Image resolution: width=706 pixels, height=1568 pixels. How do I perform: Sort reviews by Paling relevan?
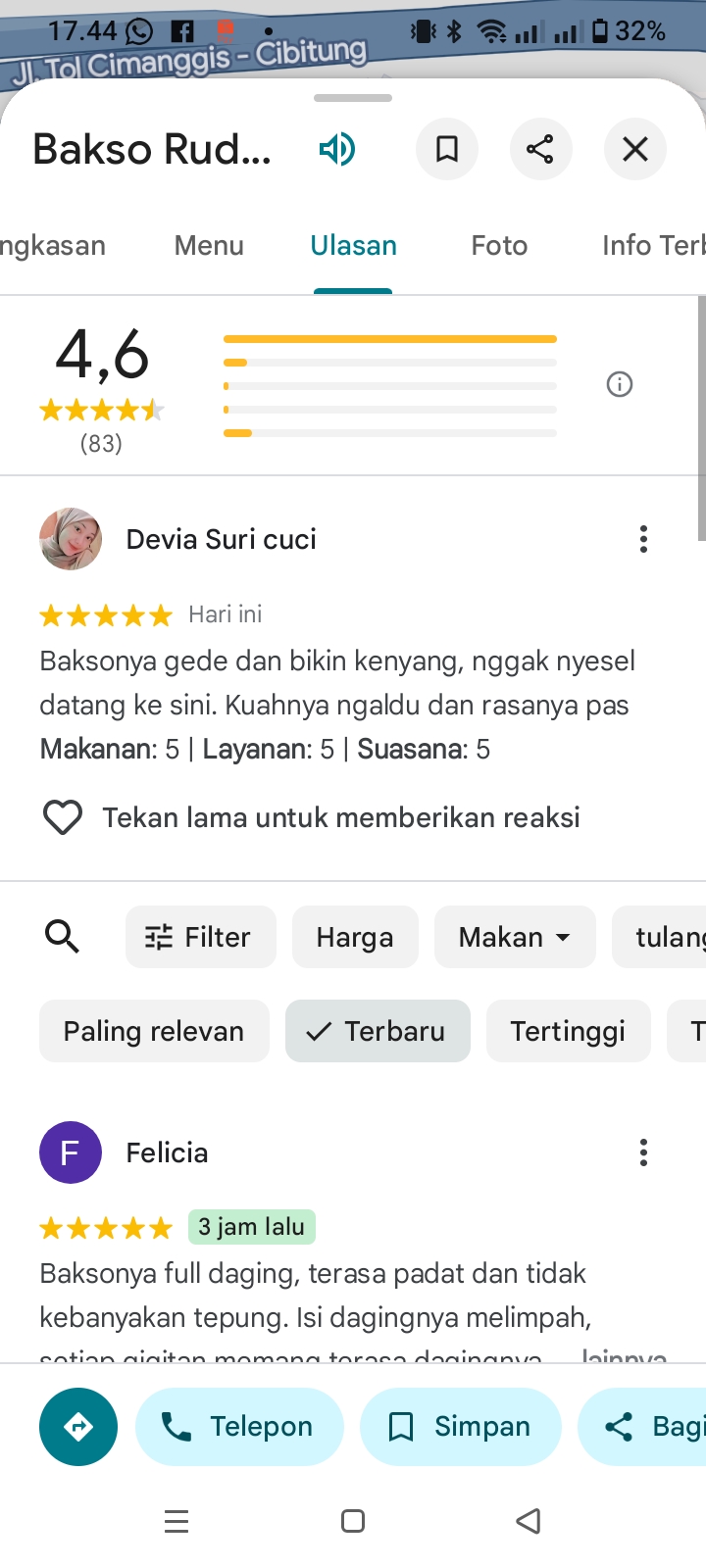tap(154, 1031)
